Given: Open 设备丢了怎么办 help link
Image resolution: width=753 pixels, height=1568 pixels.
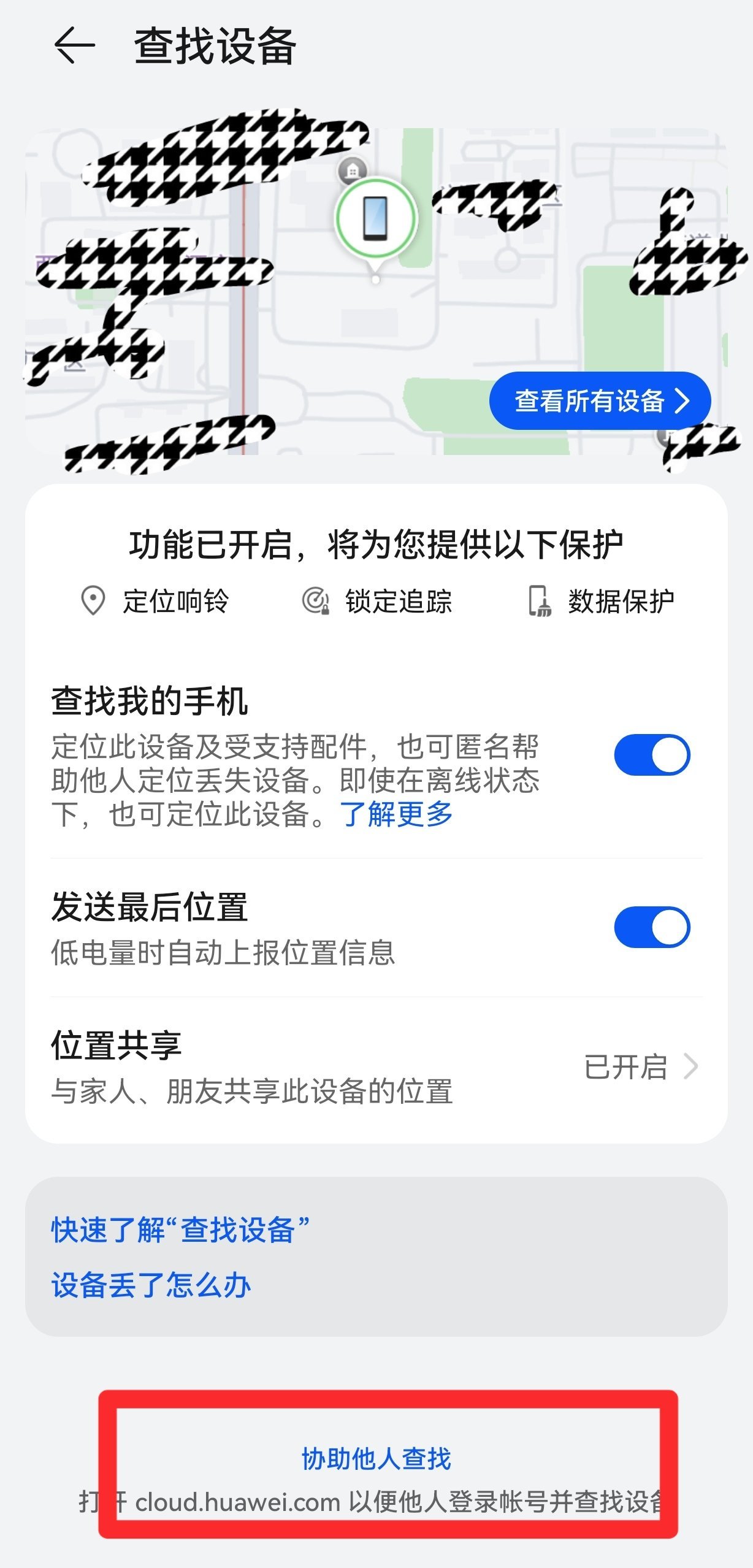Looking at the screenshot, I should pyautogui.click(x=151, y=1285).
